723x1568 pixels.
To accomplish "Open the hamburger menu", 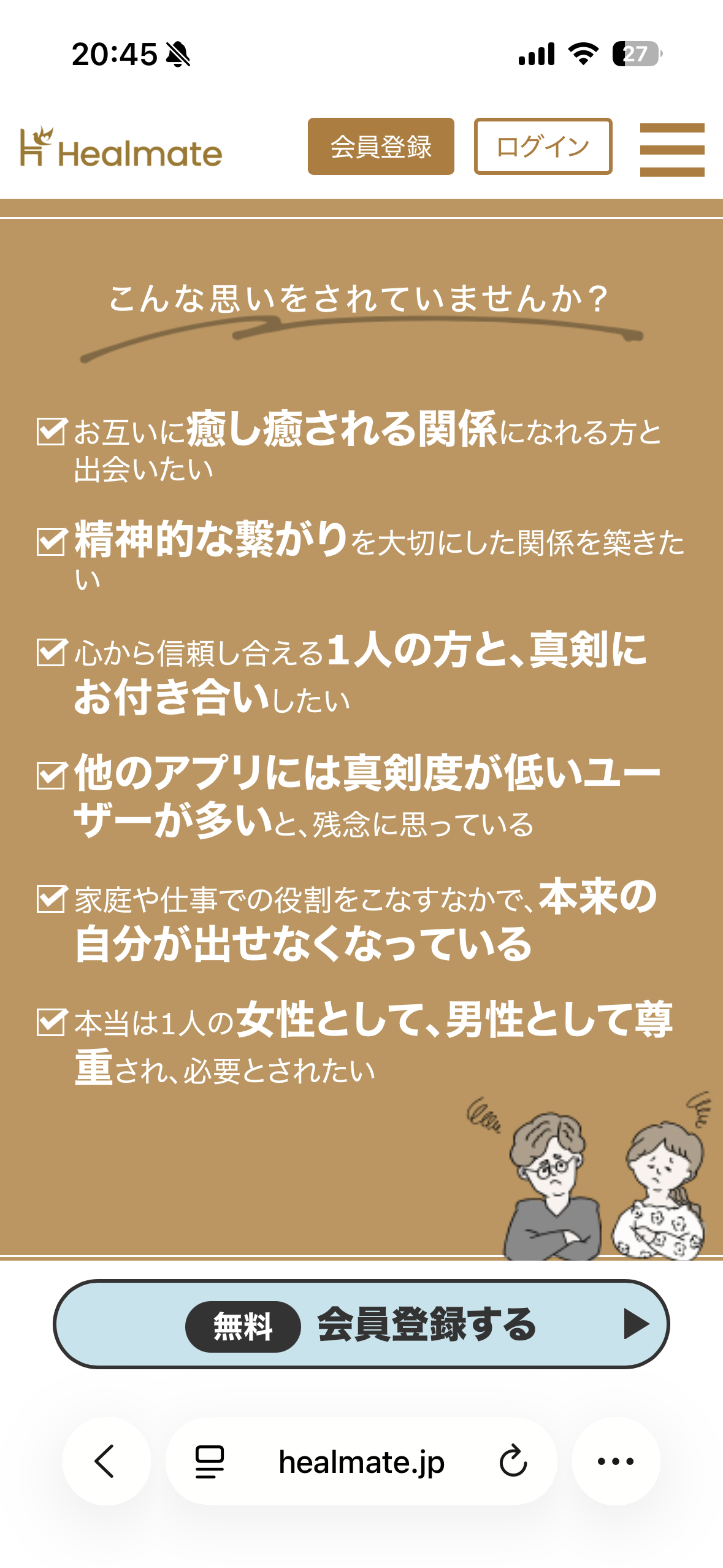I will click(x=671, y=150).
